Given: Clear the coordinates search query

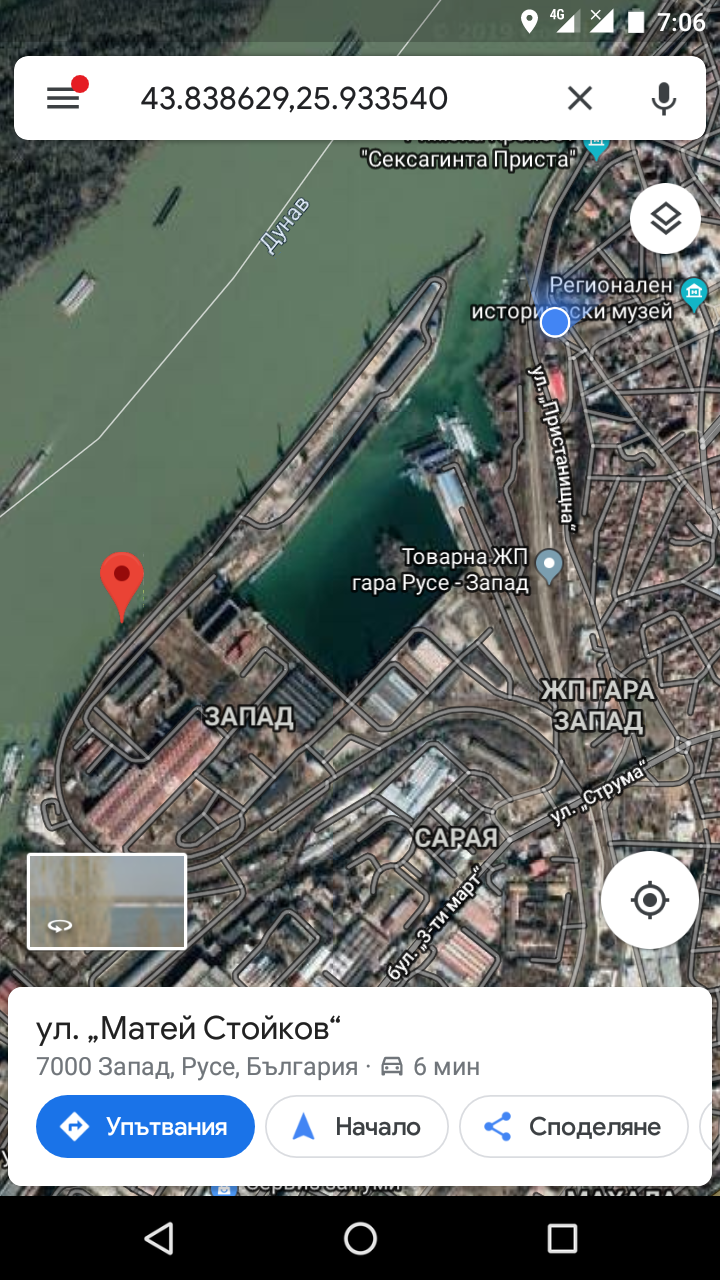Looking at the screenshot, I should pos(580,98).
